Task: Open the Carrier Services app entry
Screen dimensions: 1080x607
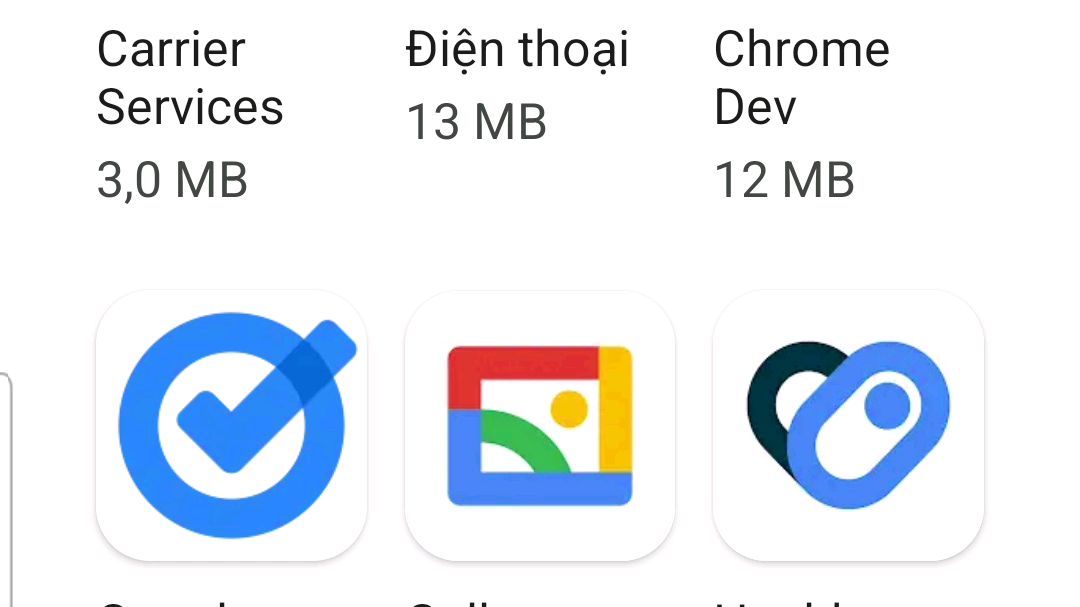Action: pos(190,78)
